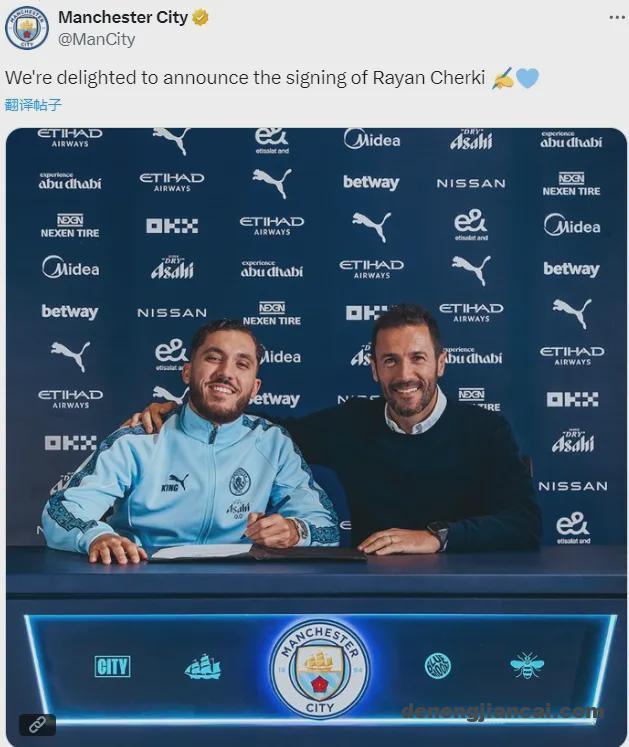Open the post's overflow menu

pos(617,18)
